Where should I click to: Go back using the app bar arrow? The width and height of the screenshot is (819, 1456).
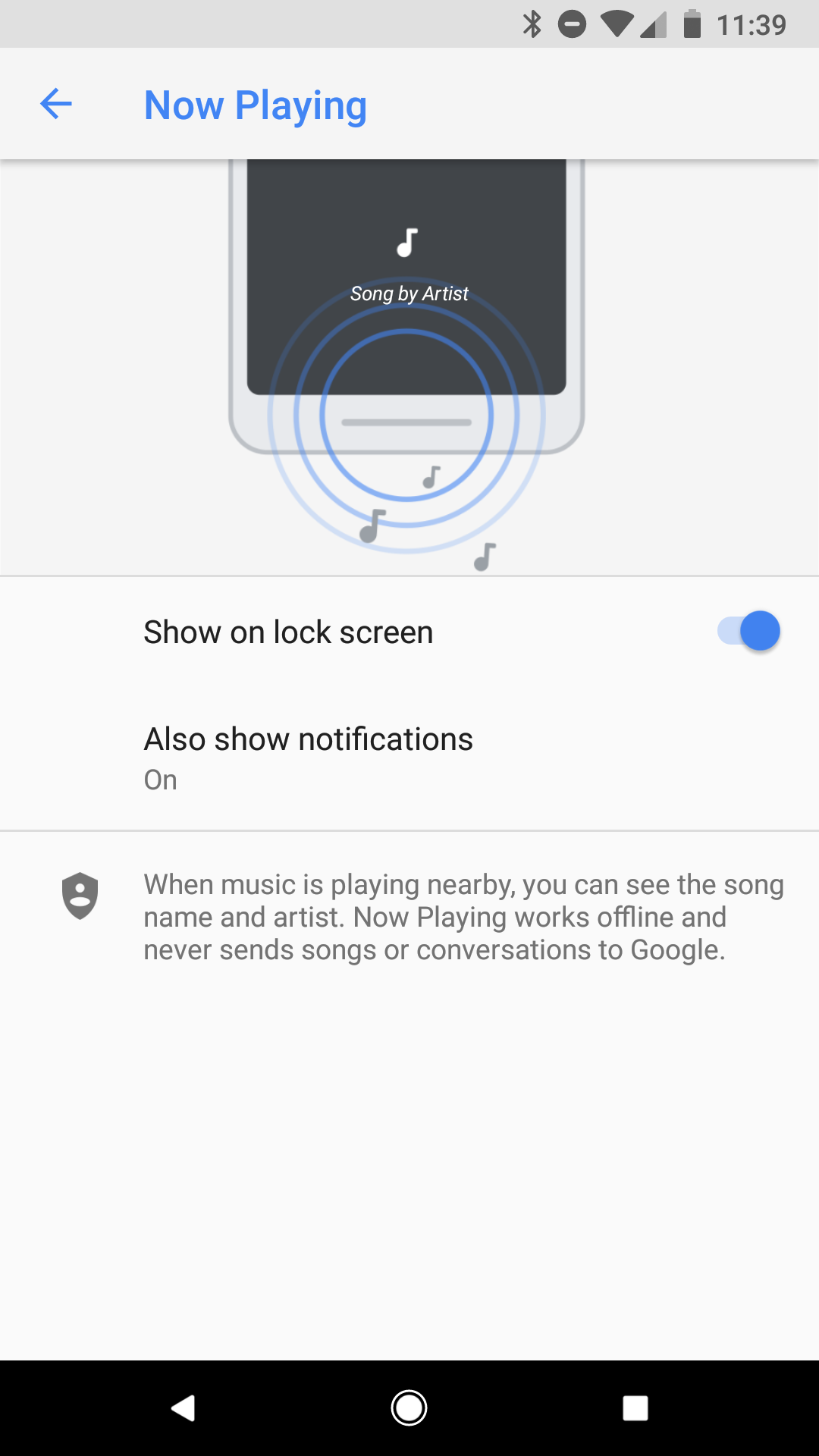pyautogui.click(x=55, y=104)
